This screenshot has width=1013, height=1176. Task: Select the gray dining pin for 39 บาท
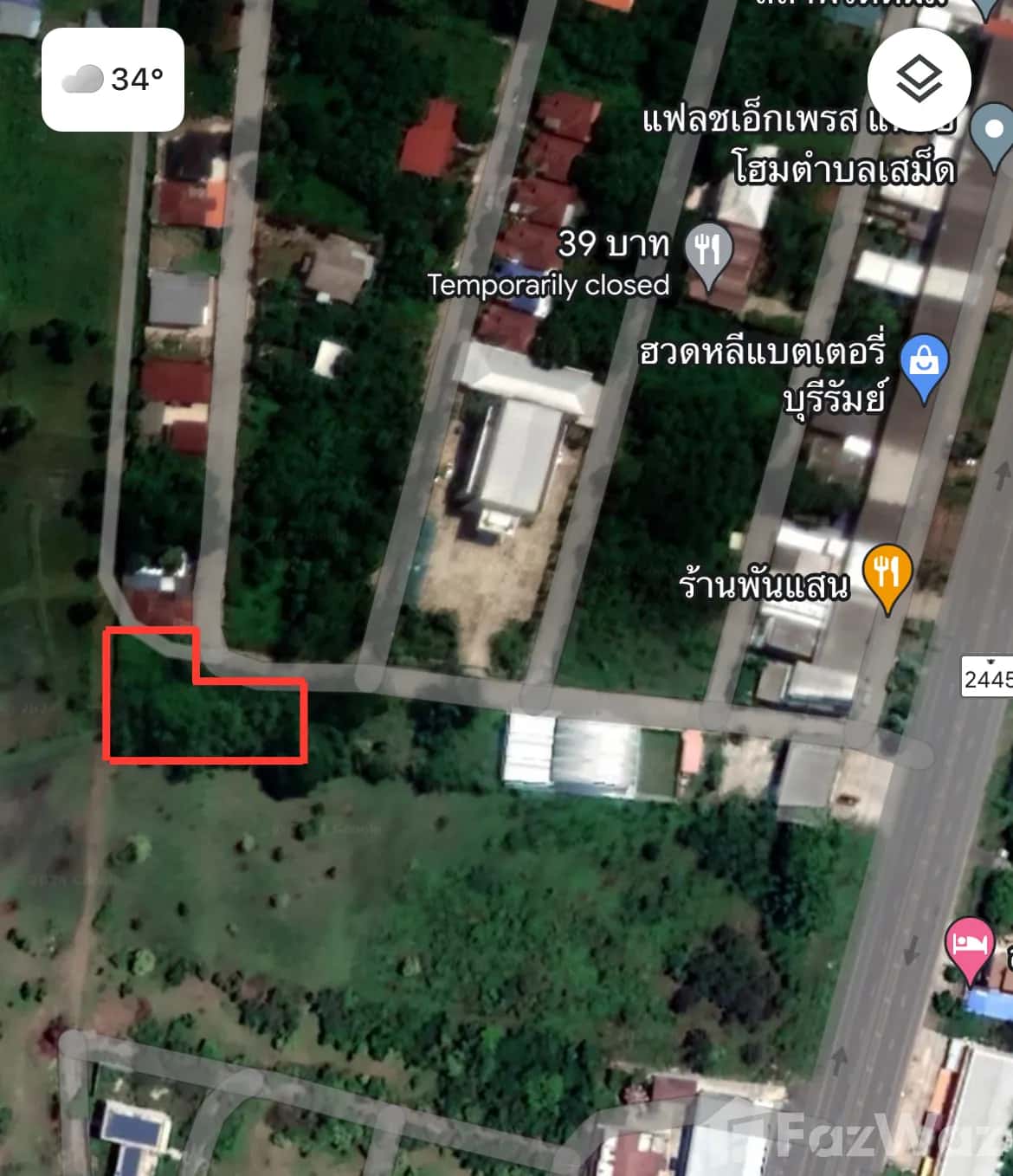point(707,251)
